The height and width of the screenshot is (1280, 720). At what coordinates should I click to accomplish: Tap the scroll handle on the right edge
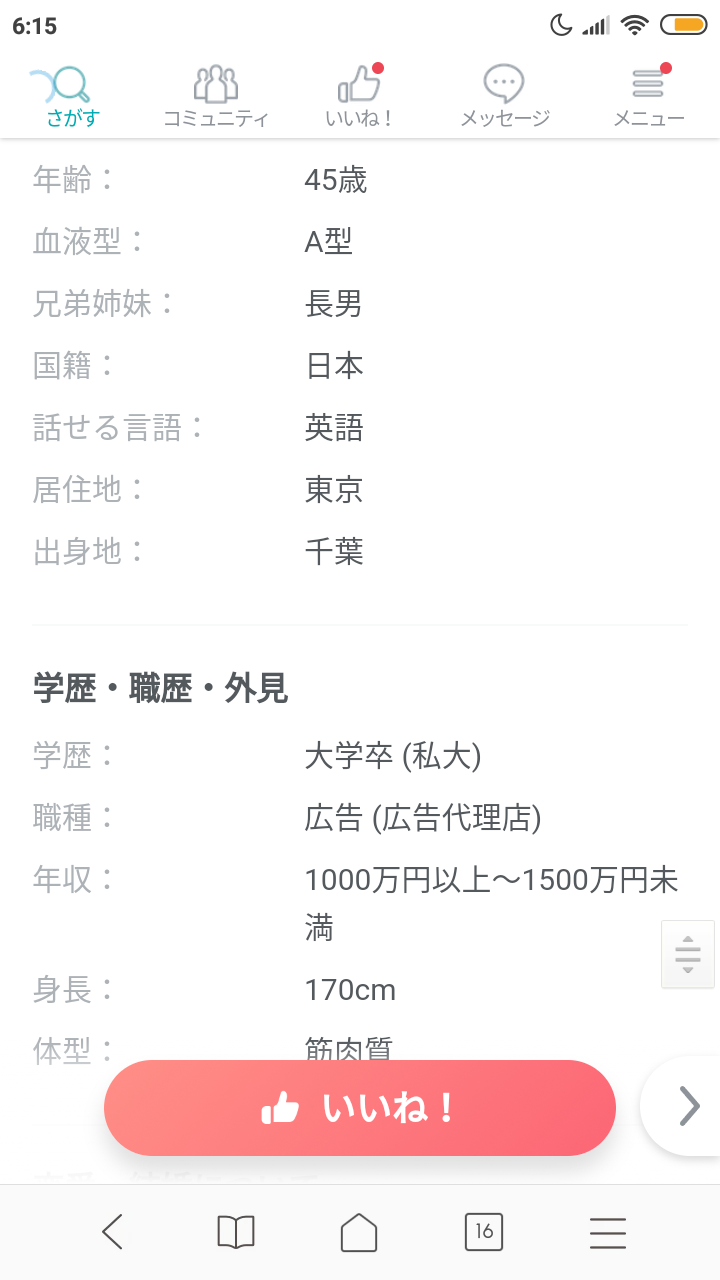tap(688, 954)
